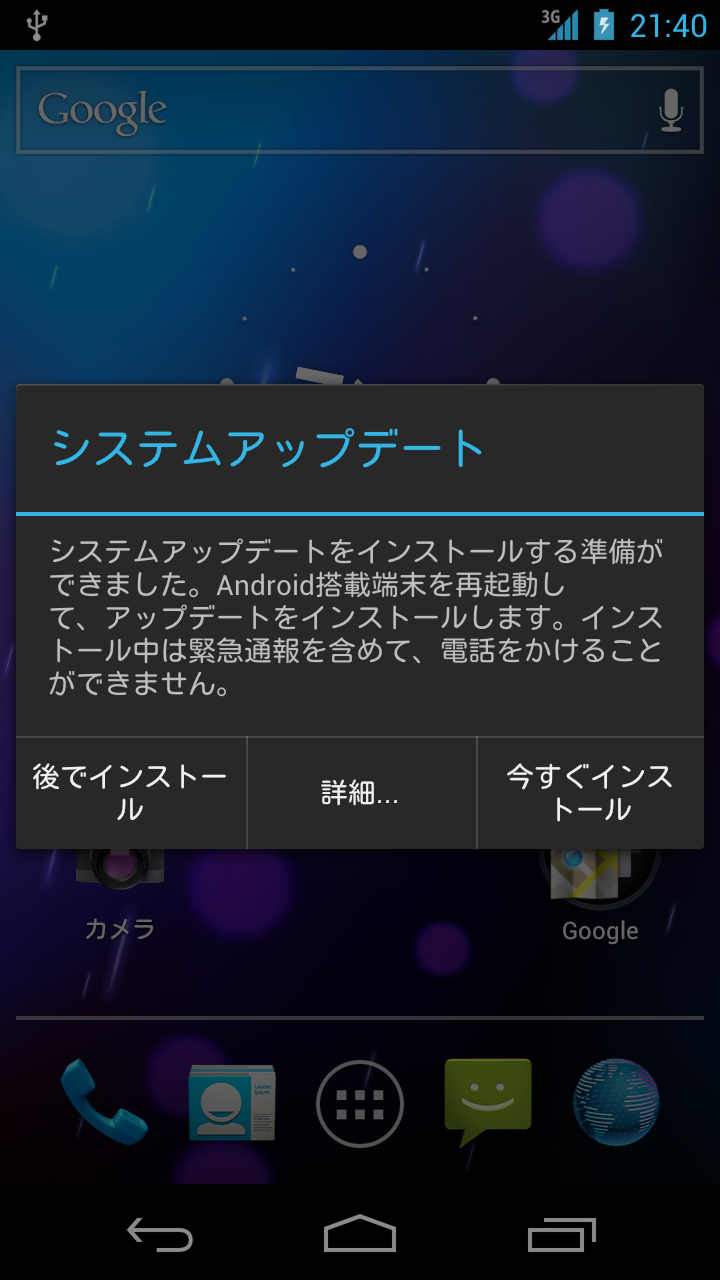Open 詳細... for update details

(x=361, y=793)
